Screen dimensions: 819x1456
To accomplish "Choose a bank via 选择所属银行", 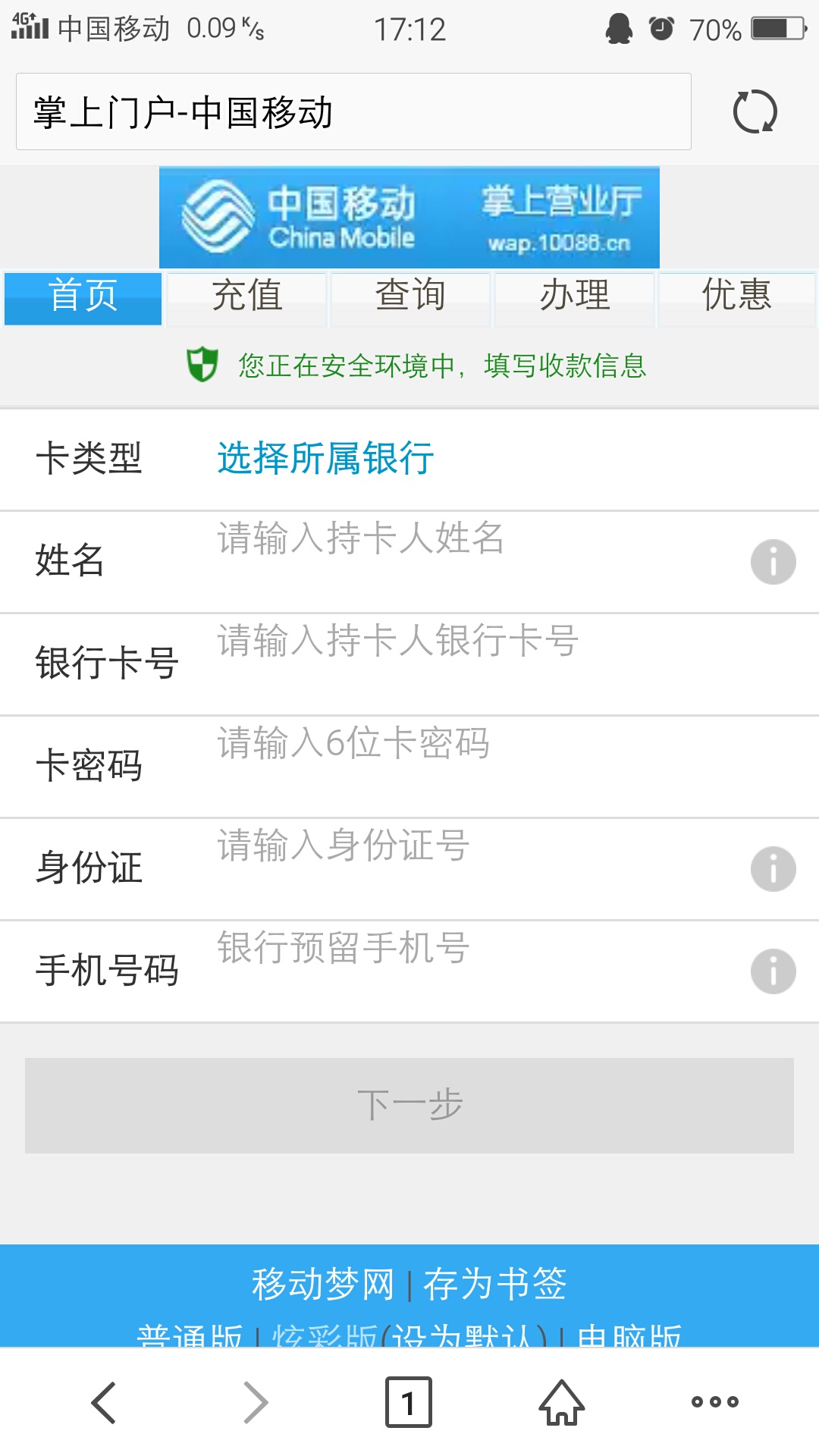I will 325,459.
